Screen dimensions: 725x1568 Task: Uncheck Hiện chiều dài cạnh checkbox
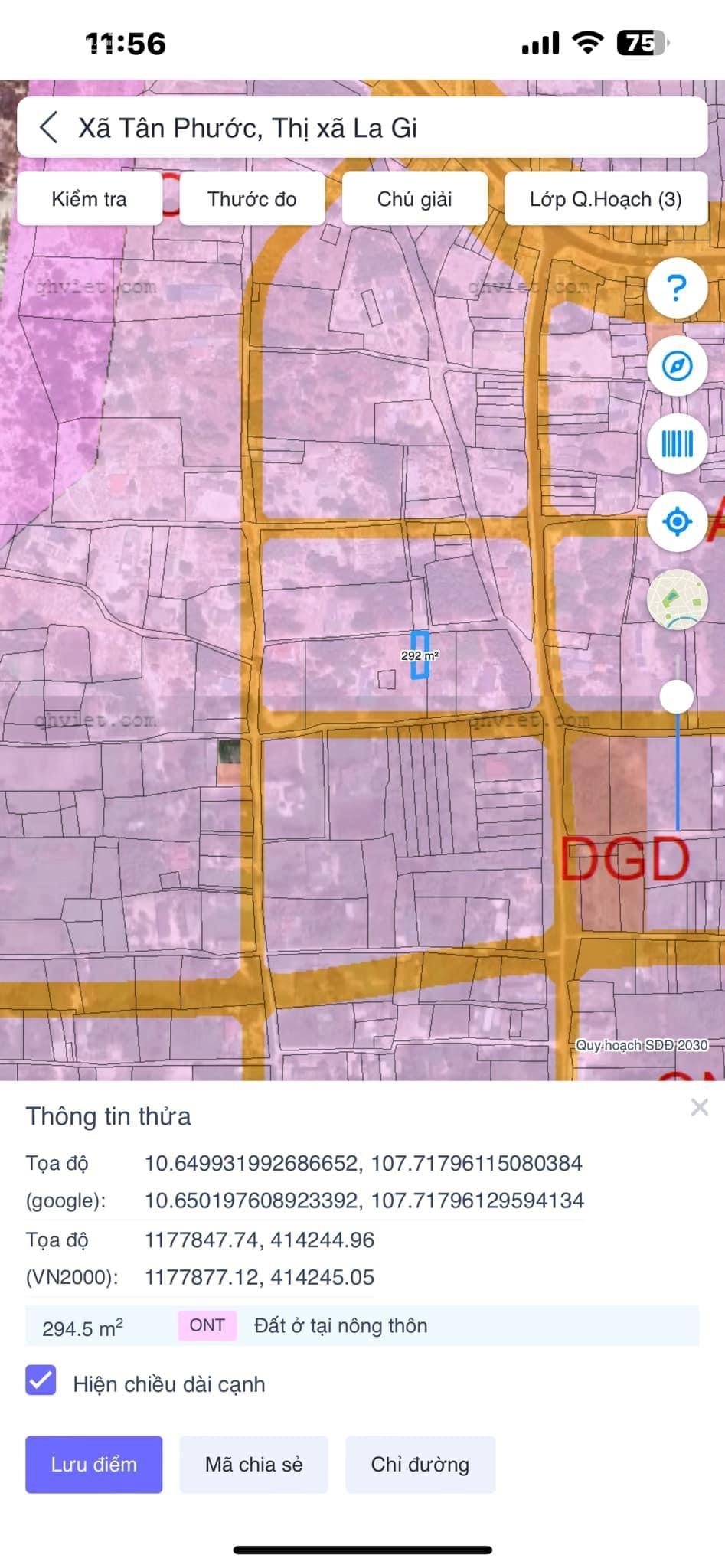click(x=41, y=1380)
